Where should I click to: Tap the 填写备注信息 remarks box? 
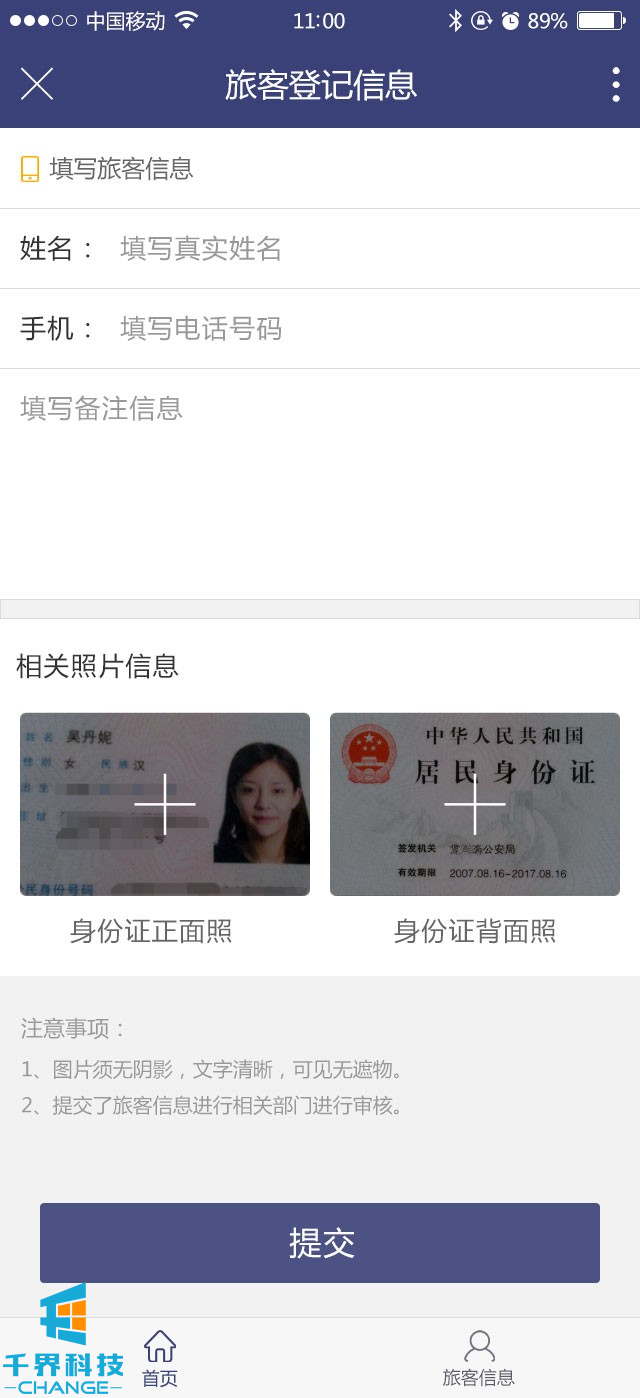320,480
